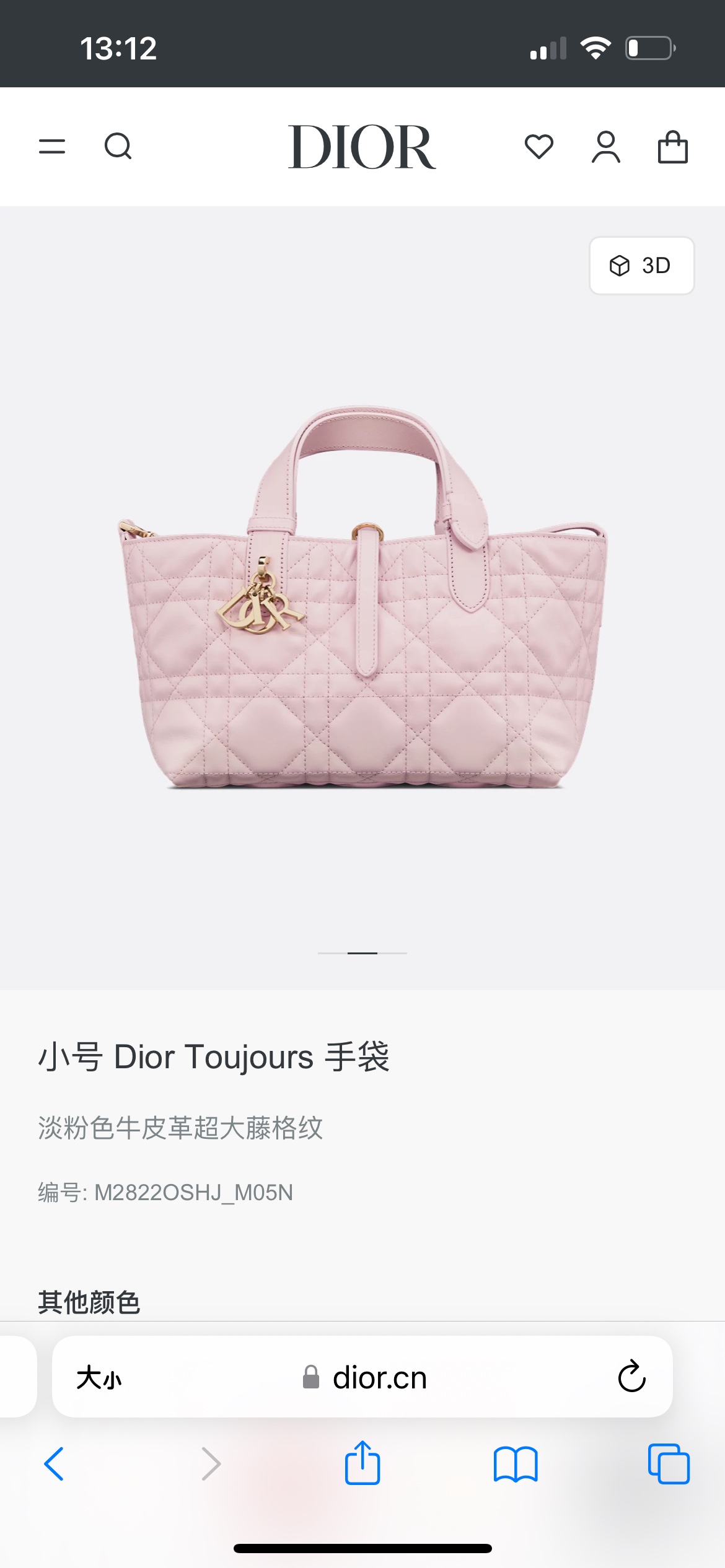View the bag in 3D
Screen dimensions: 725x1568
tap(641, 266)
